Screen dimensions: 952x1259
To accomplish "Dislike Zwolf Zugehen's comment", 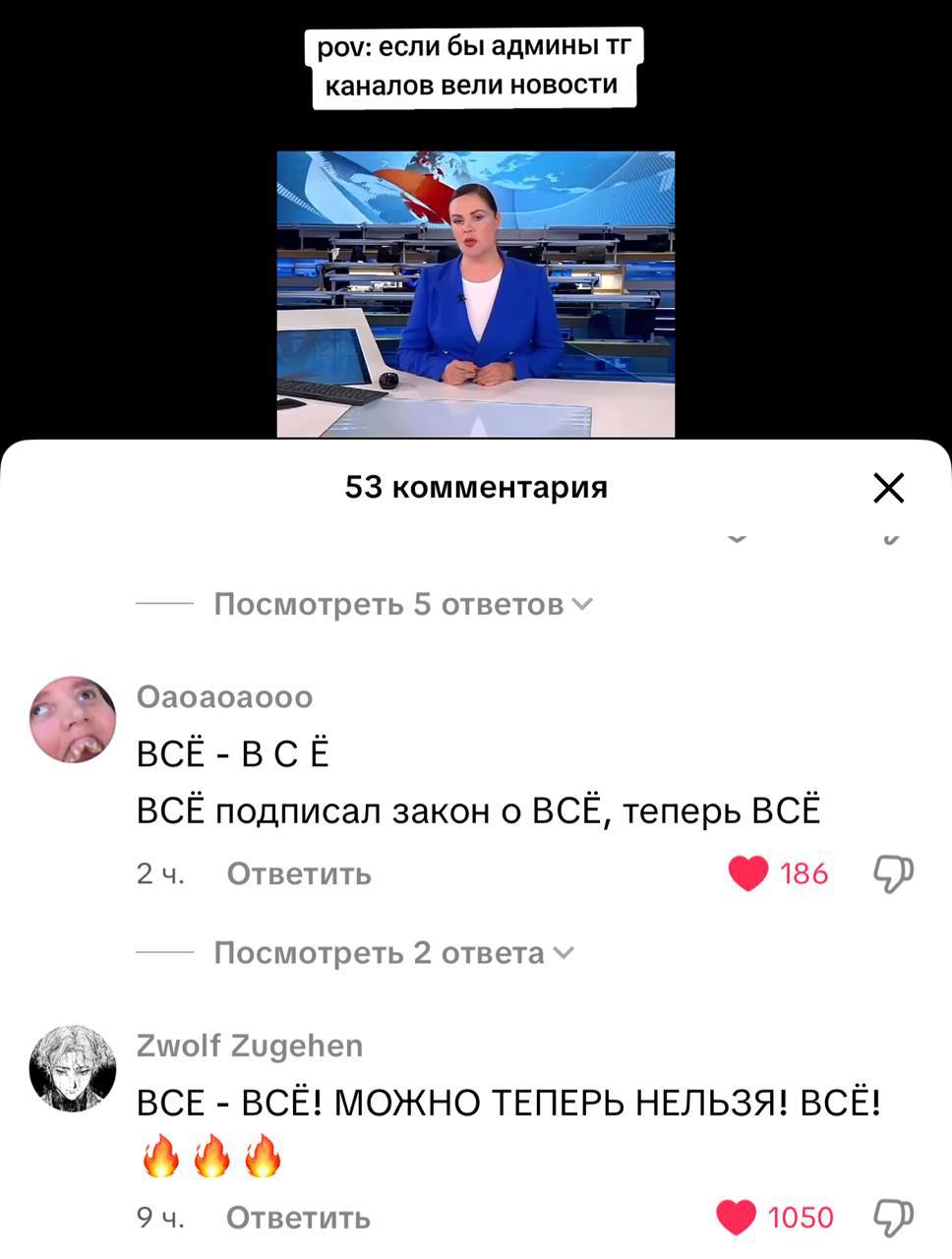I will tap(893, 1218).
